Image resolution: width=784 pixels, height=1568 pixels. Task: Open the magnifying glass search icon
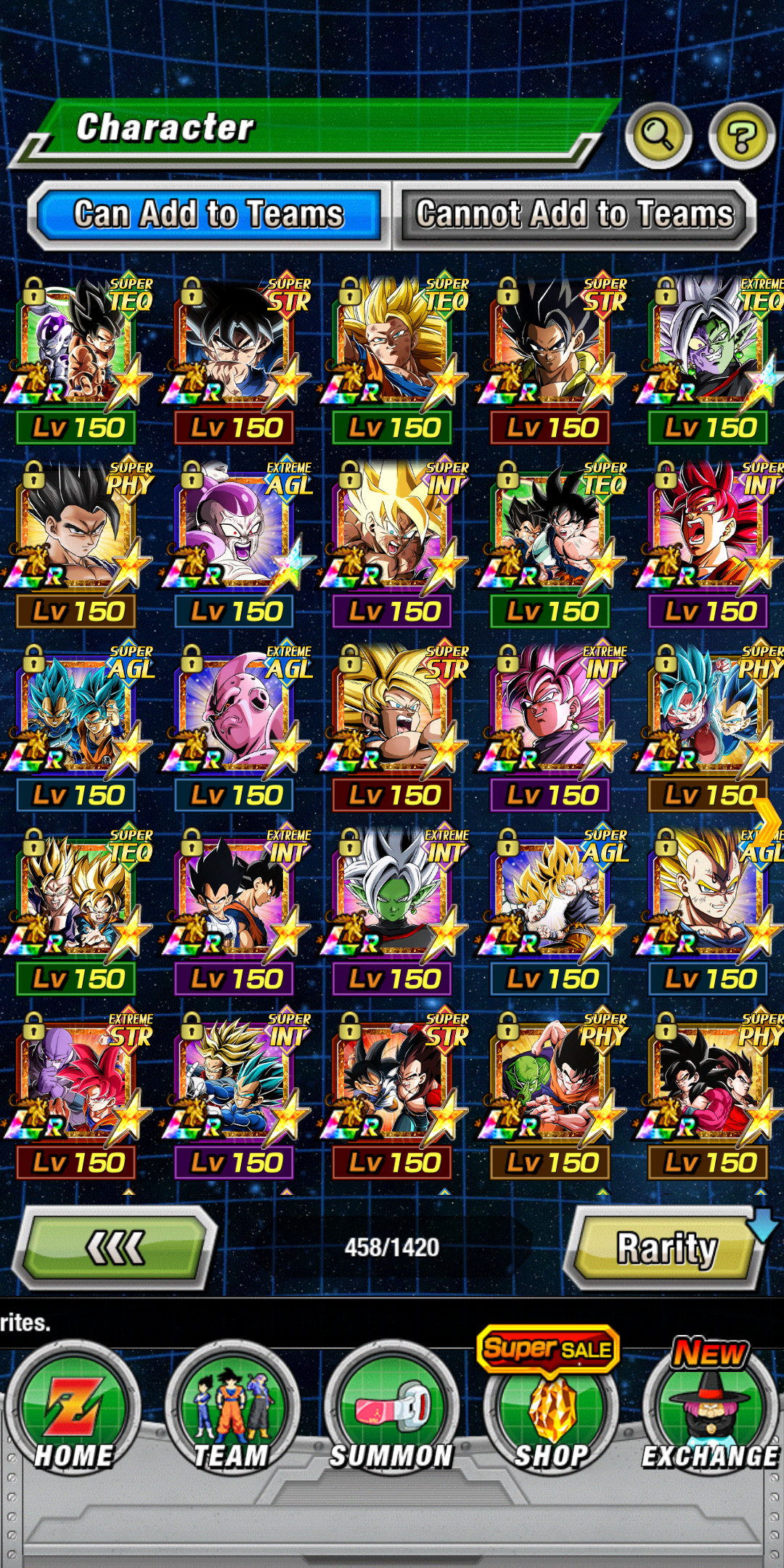tap(659, 136)
